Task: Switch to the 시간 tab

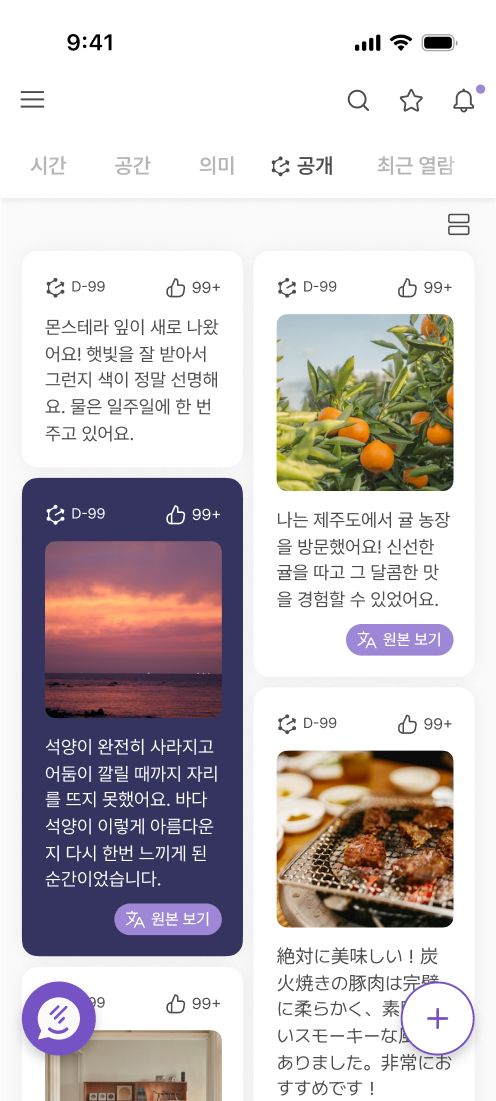Action: 48,166
